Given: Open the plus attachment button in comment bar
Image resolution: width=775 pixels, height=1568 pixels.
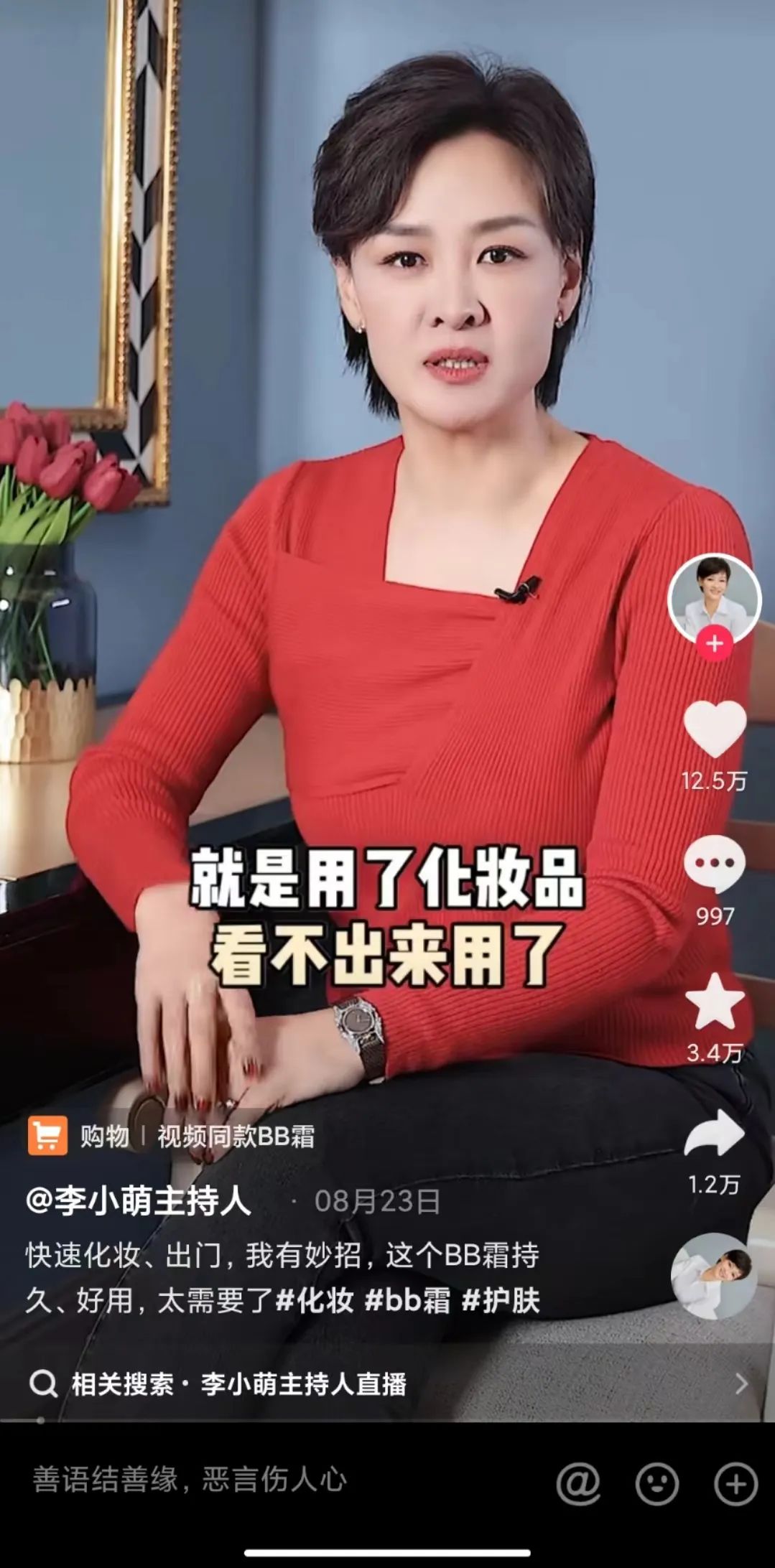Looking at the screenshot, I should coord(735,1483).
